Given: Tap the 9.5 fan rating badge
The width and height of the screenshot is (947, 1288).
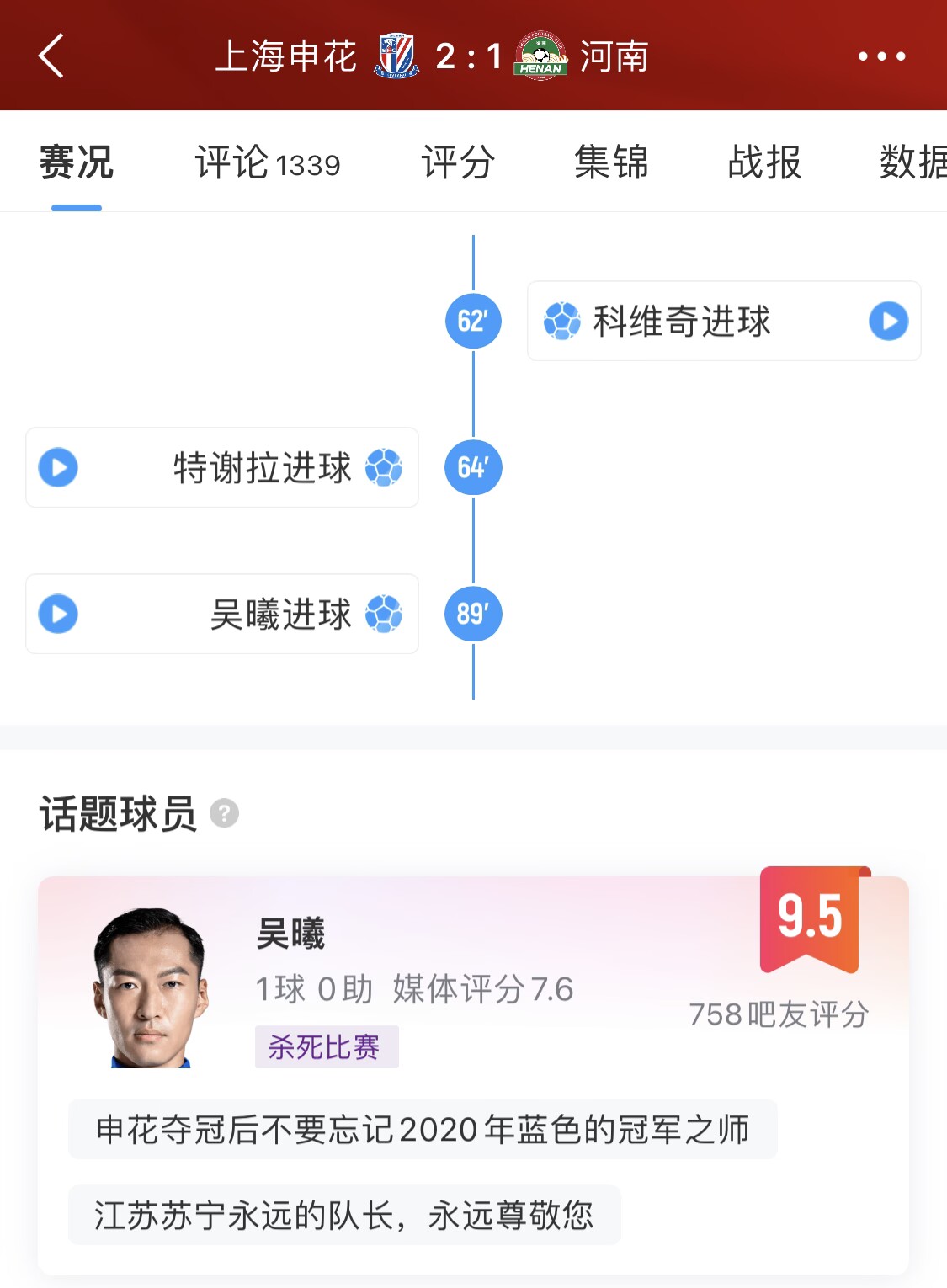Looking at the screenshot, I should tap(810, 919).
